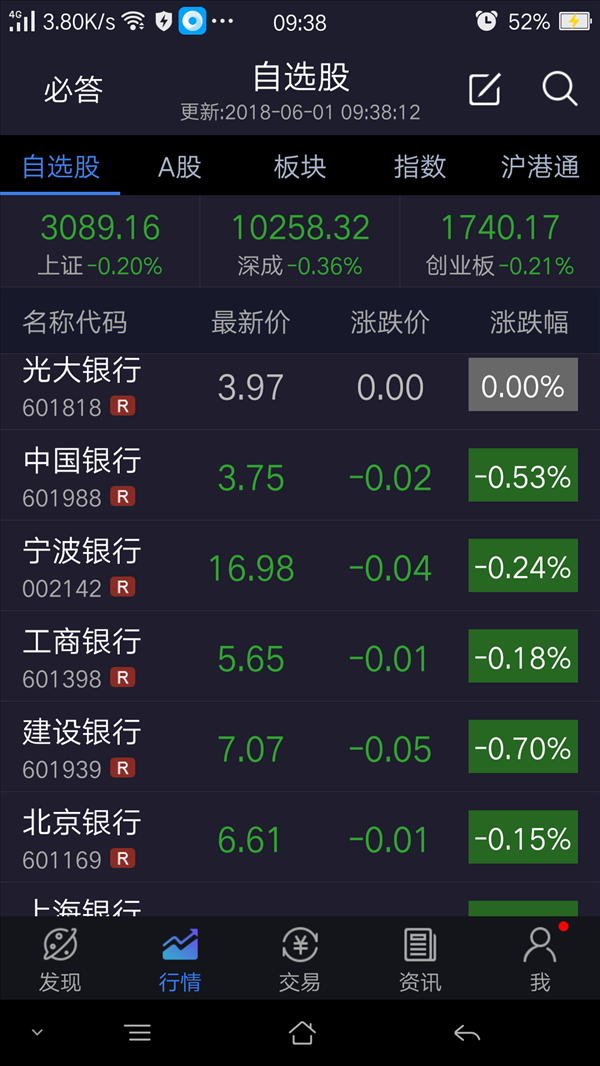Open the edit watchlist icon
The height and width of the screenshot is (1066, 600).
click(x=484, y=89)
